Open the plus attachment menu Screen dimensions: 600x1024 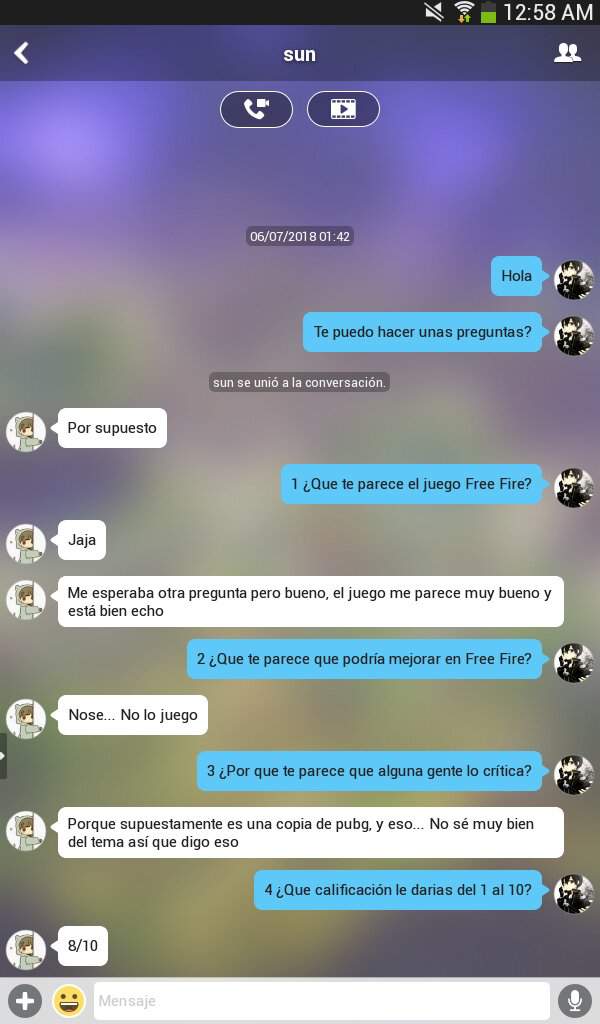(24, 1000)
